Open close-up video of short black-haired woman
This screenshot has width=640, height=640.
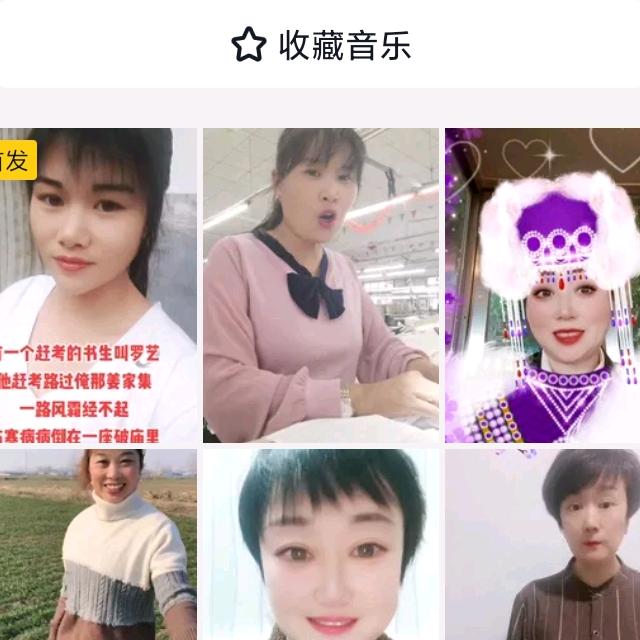tap(321, 544)
